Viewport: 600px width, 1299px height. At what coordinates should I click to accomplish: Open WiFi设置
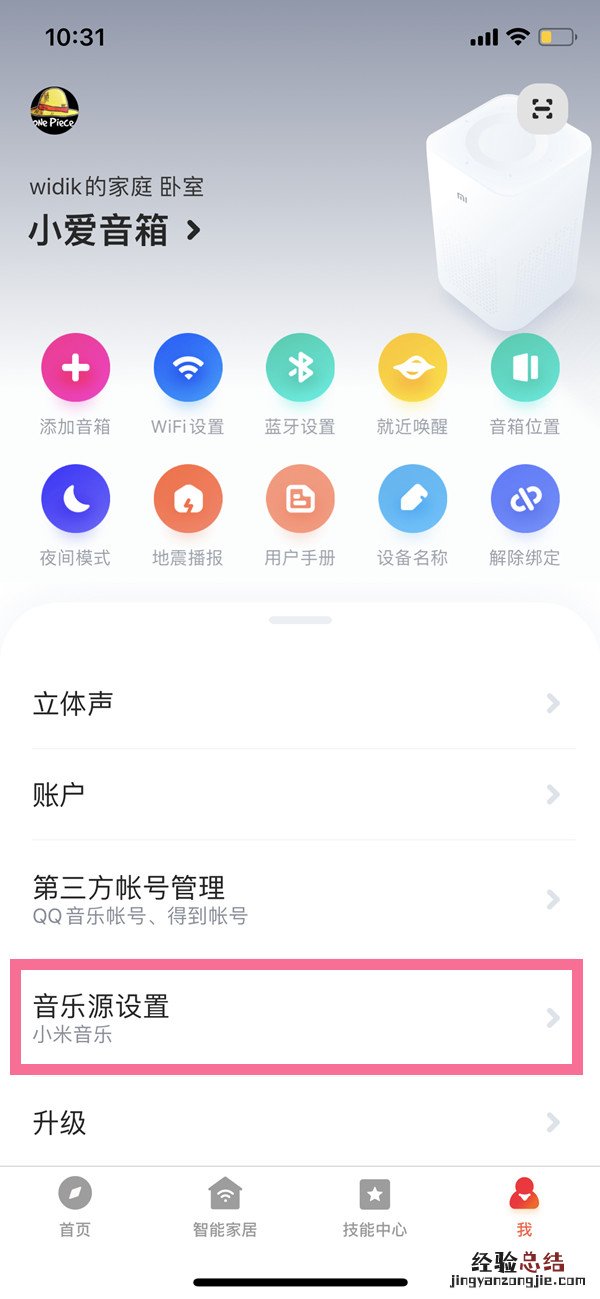(187, 369)
